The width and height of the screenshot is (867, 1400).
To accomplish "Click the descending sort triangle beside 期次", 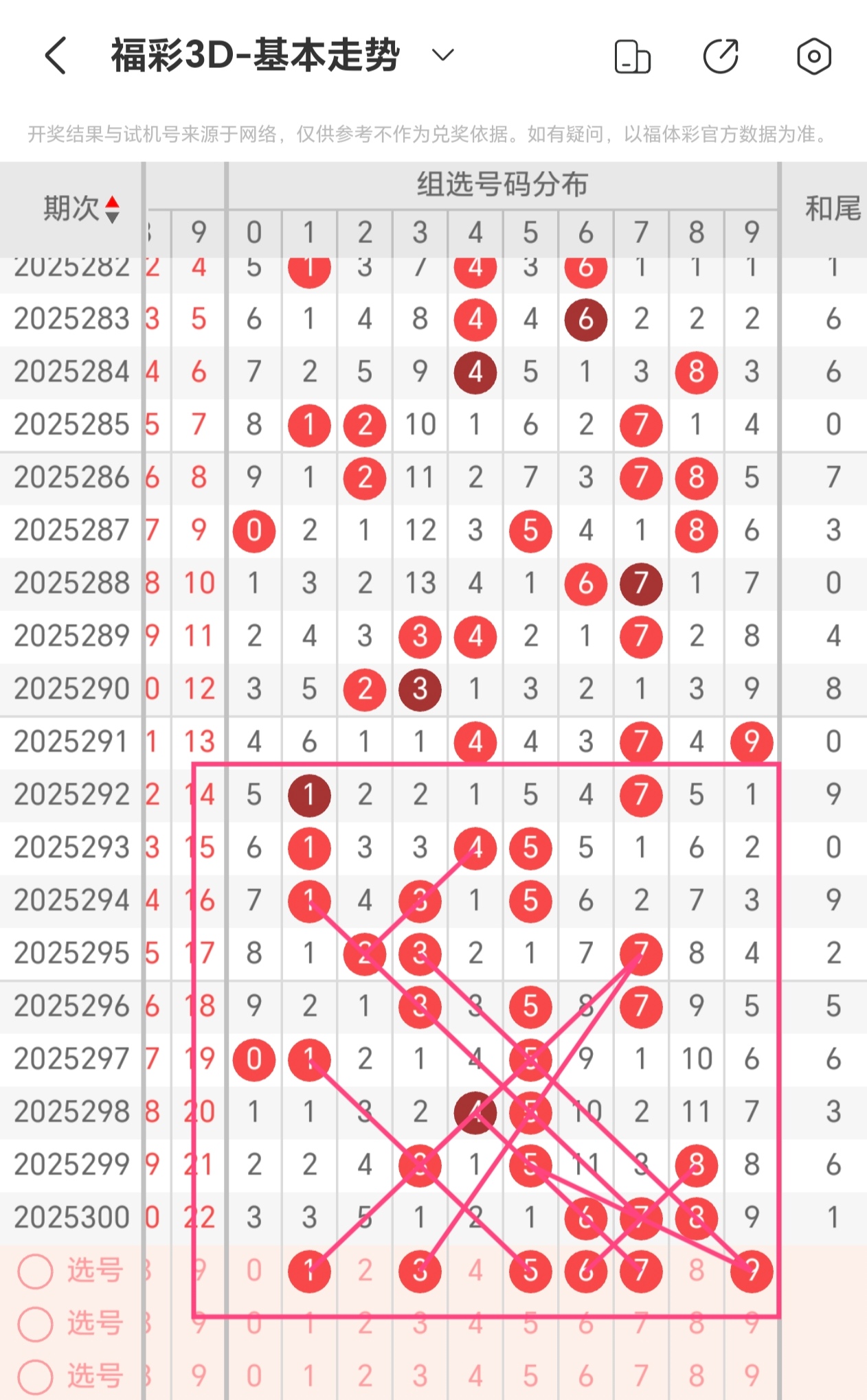I will pos(112,216).
